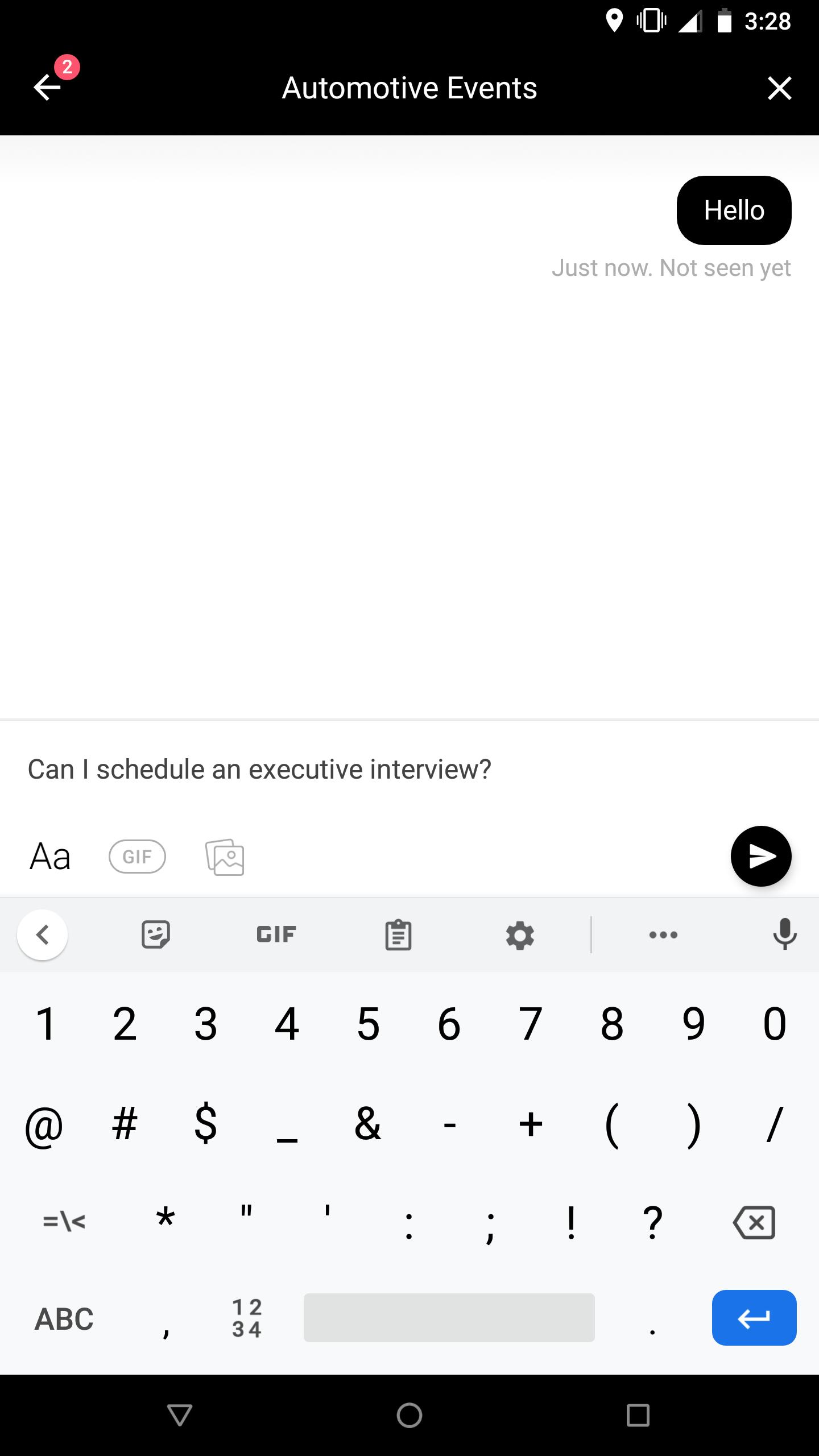This screenshot has width=819, height=1456.
Task: Start voice input with the microphone
Action: tap(784, 934)
